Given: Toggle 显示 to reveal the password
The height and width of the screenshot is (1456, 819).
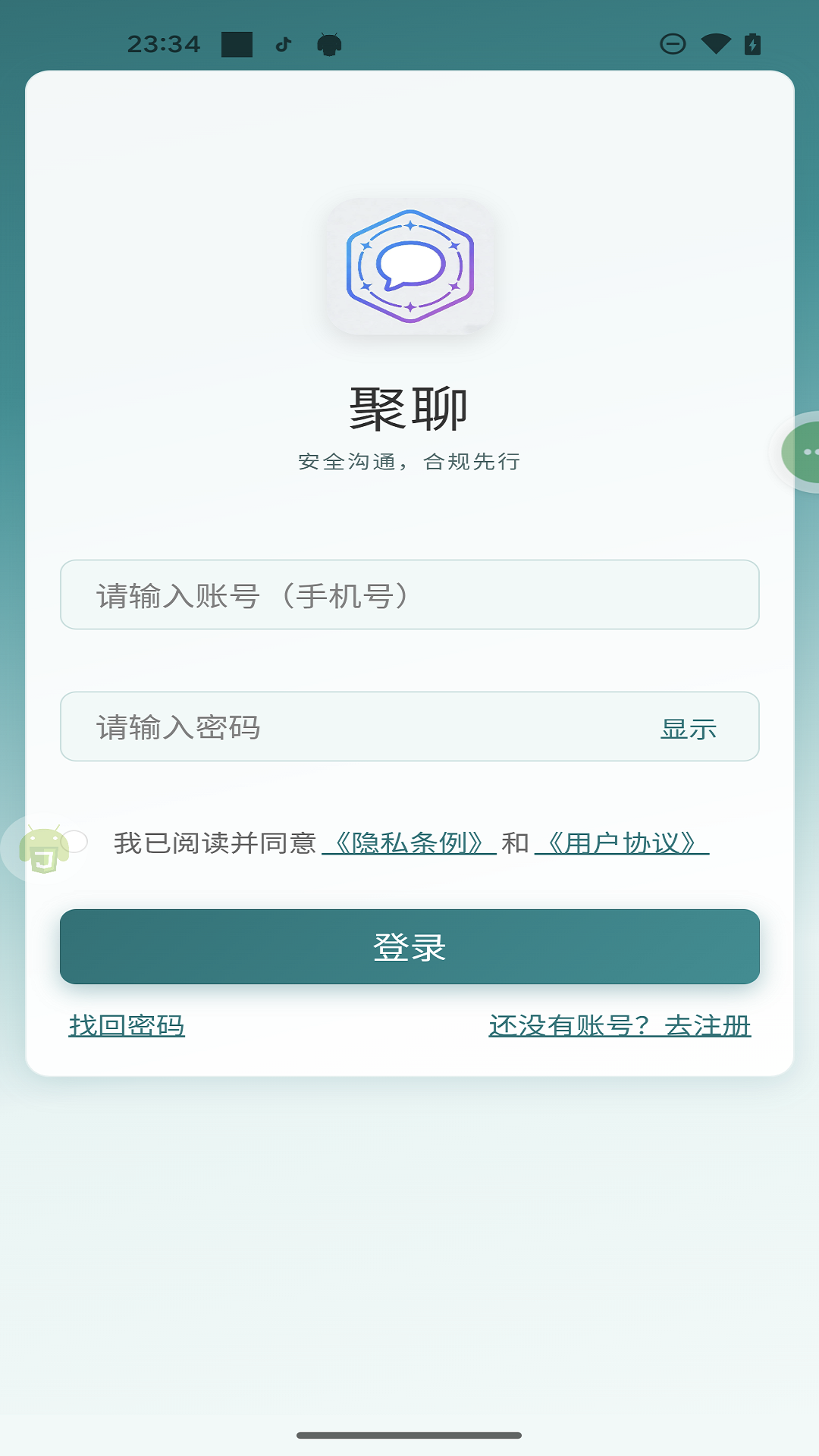Looking at the screenshot, I should point(689,728).
